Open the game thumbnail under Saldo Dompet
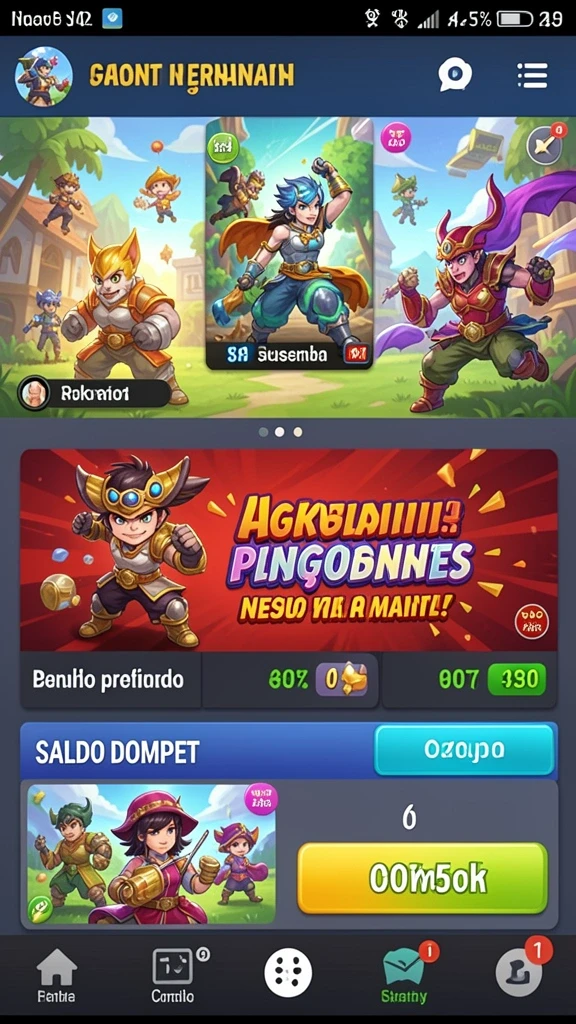576x1024 pixels. [152, 853]
